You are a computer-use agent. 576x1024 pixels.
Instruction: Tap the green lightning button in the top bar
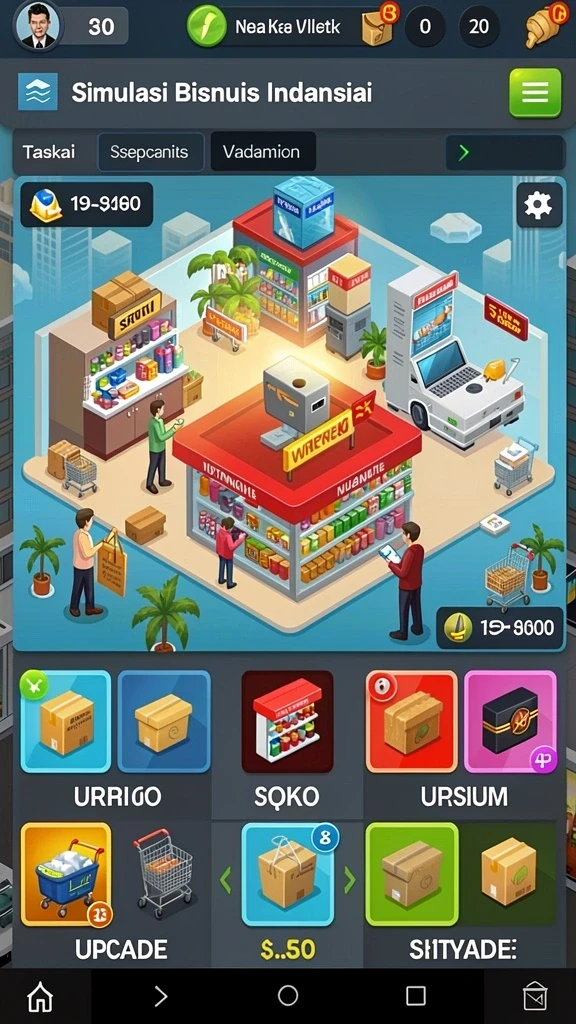click(x=206, y=26)
